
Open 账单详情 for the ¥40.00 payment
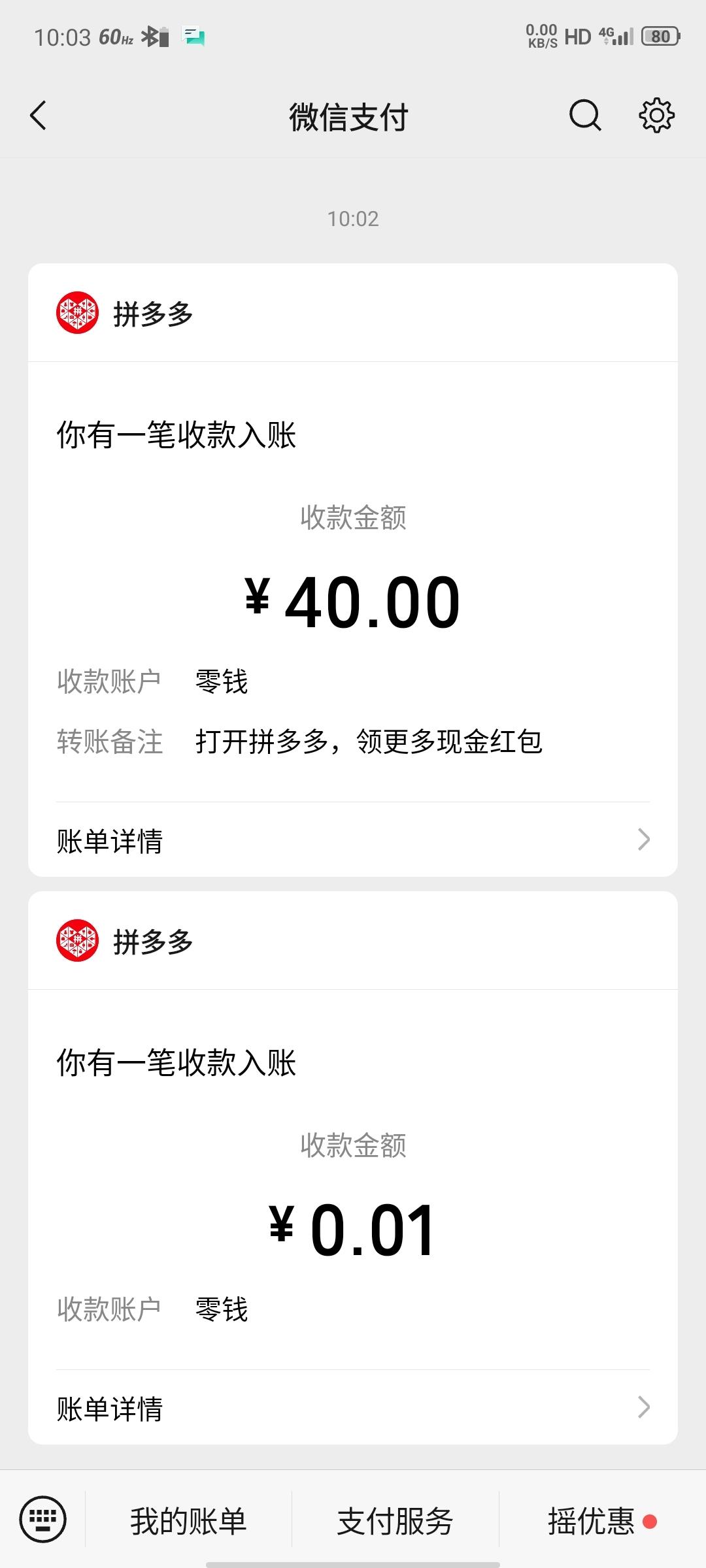pyautogui.click(x=353, y=840)
